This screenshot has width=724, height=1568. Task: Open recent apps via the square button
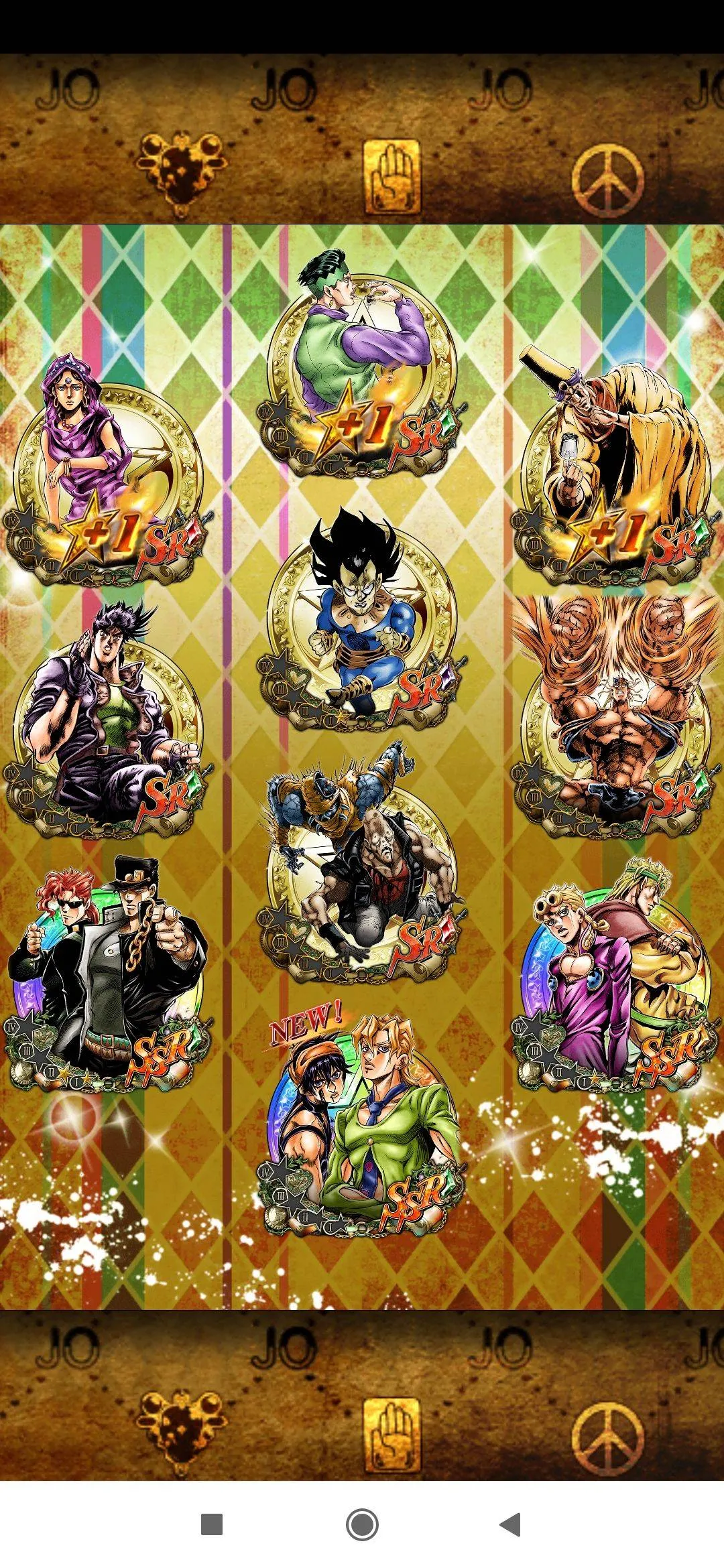coord(212,1524)
